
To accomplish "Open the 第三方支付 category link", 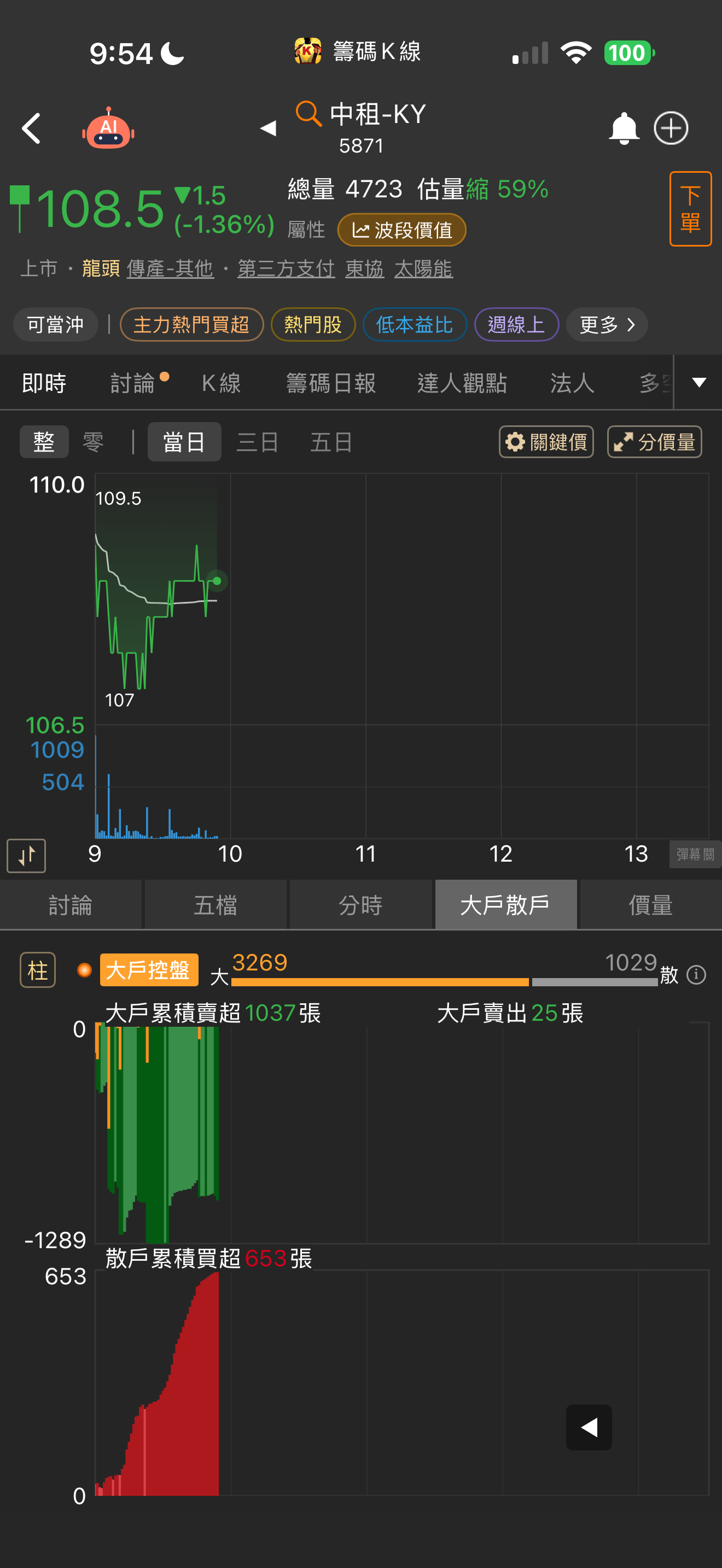I will pyautogui.click(x=286, y=268).
